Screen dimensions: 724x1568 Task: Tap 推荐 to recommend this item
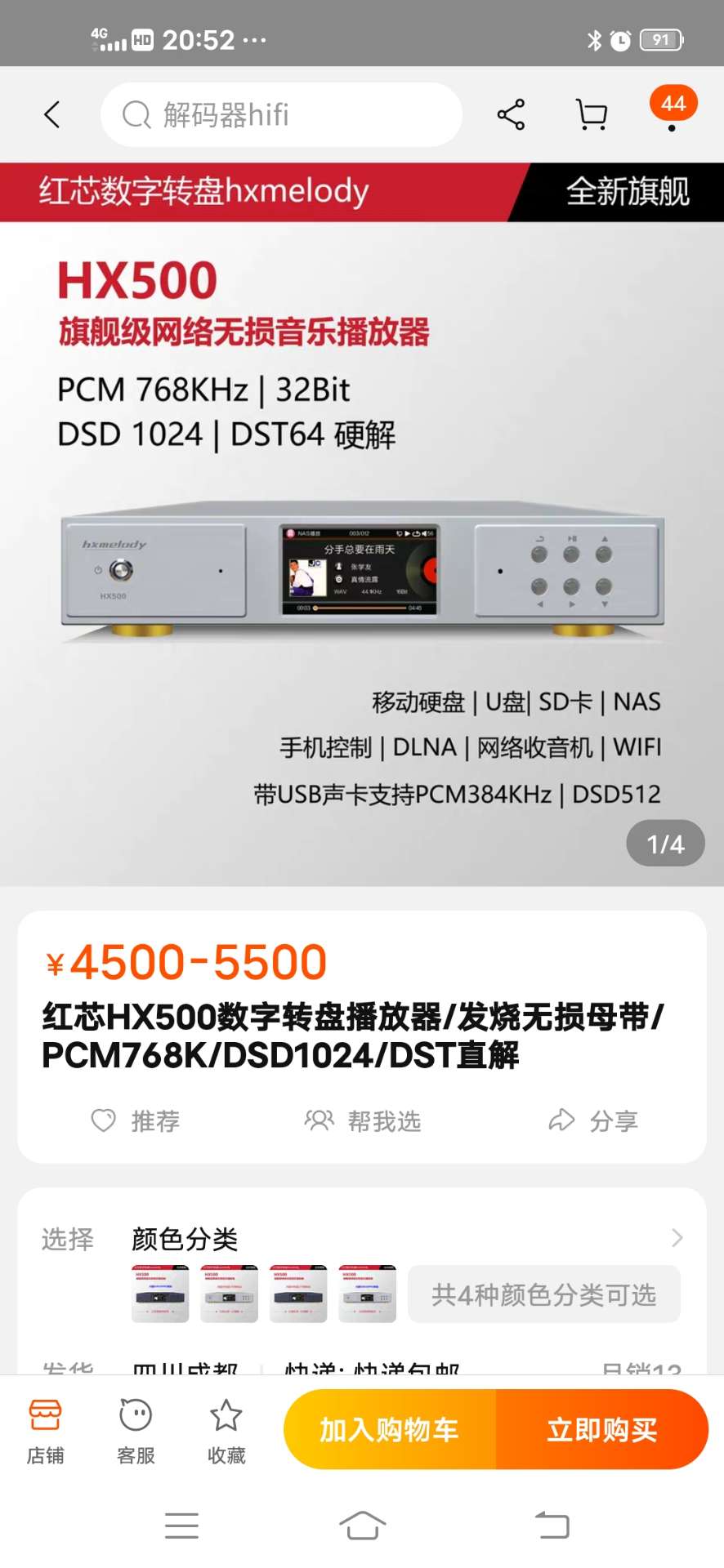[136, 1120]
